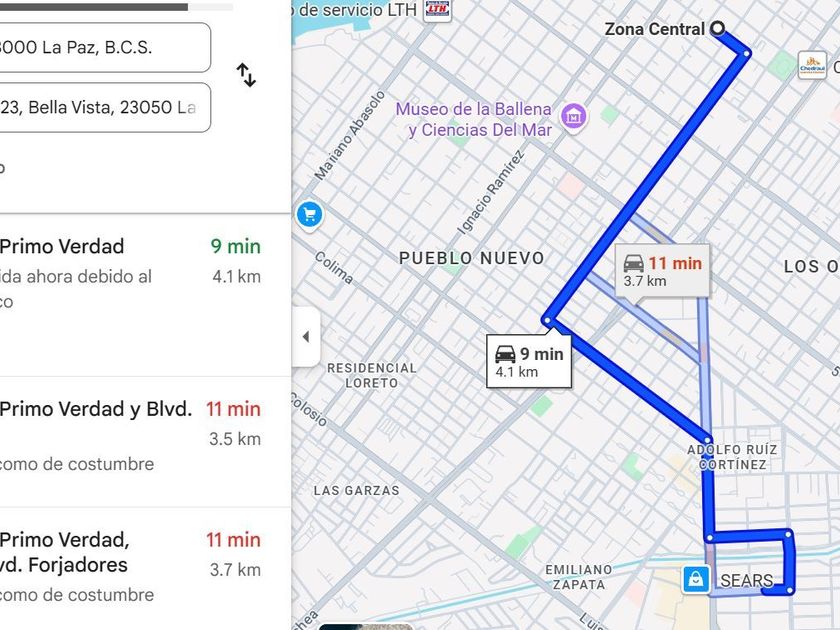Select the 9 min 4.1 km route option

[130, 290]
